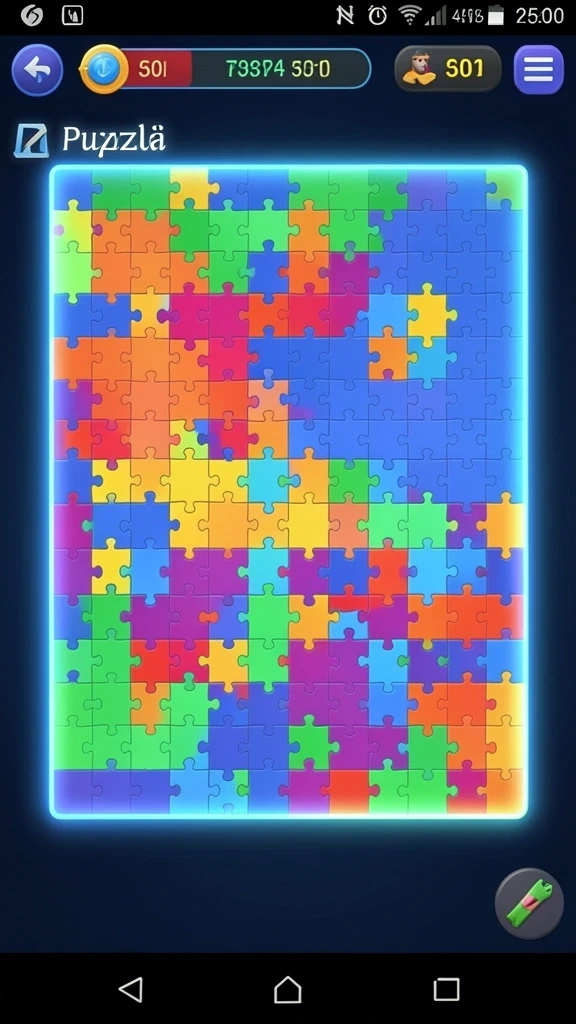Open the hamburger menu
Screen dimensions: 576x1024
(538, 69)
